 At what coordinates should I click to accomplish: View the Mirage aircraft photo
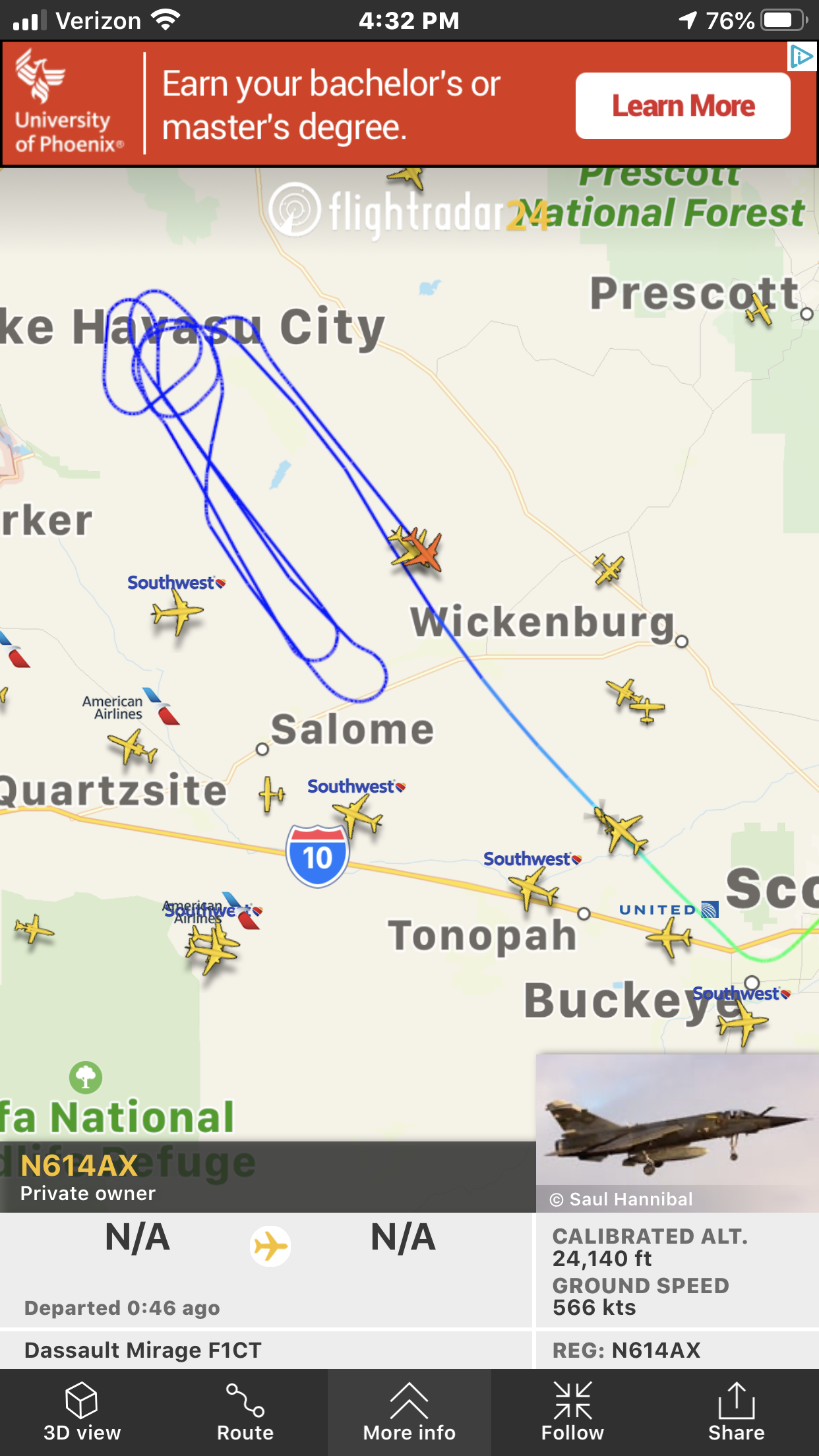pyautogui.click(x=677, y=1132)
